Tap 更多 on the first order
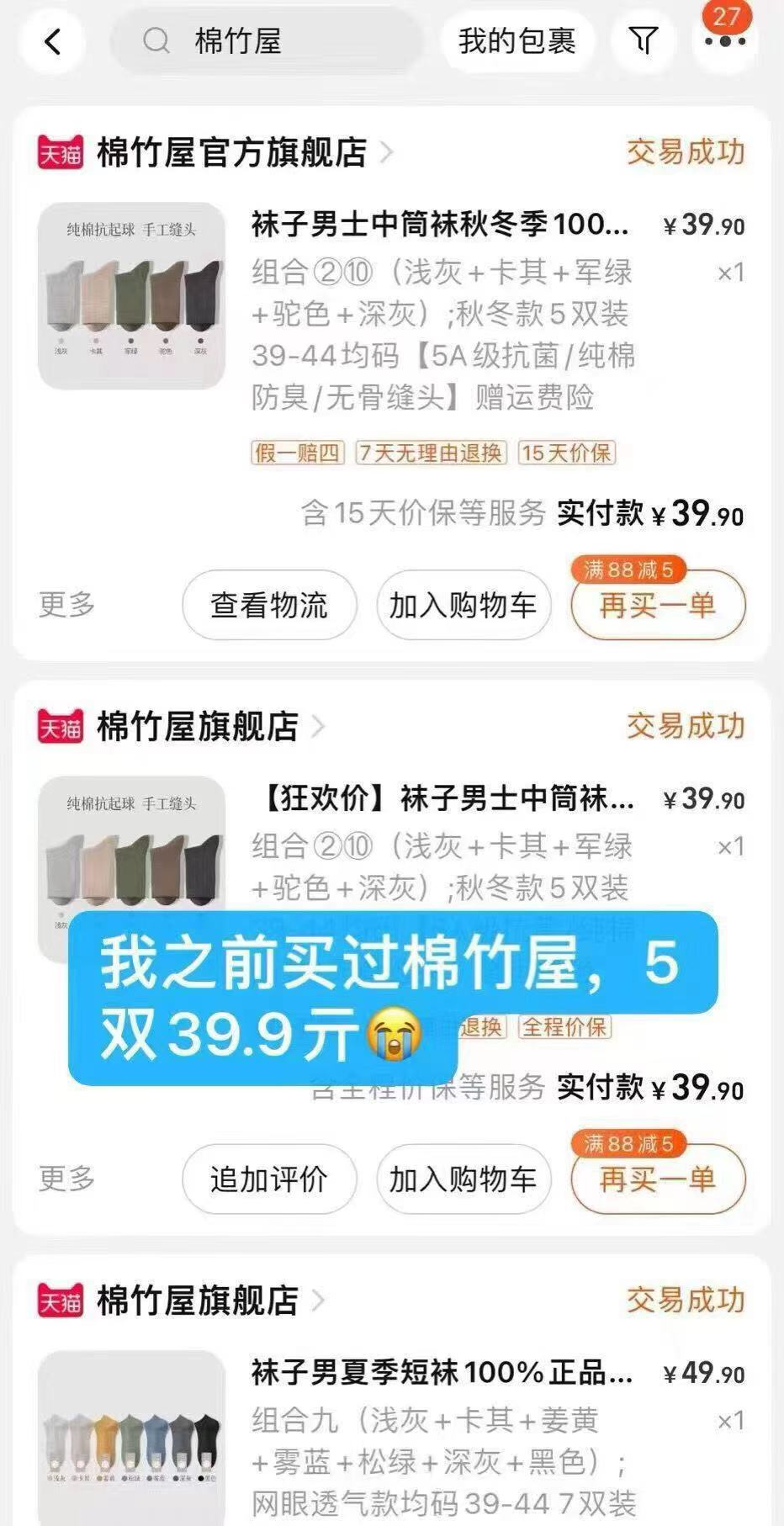 66,605
